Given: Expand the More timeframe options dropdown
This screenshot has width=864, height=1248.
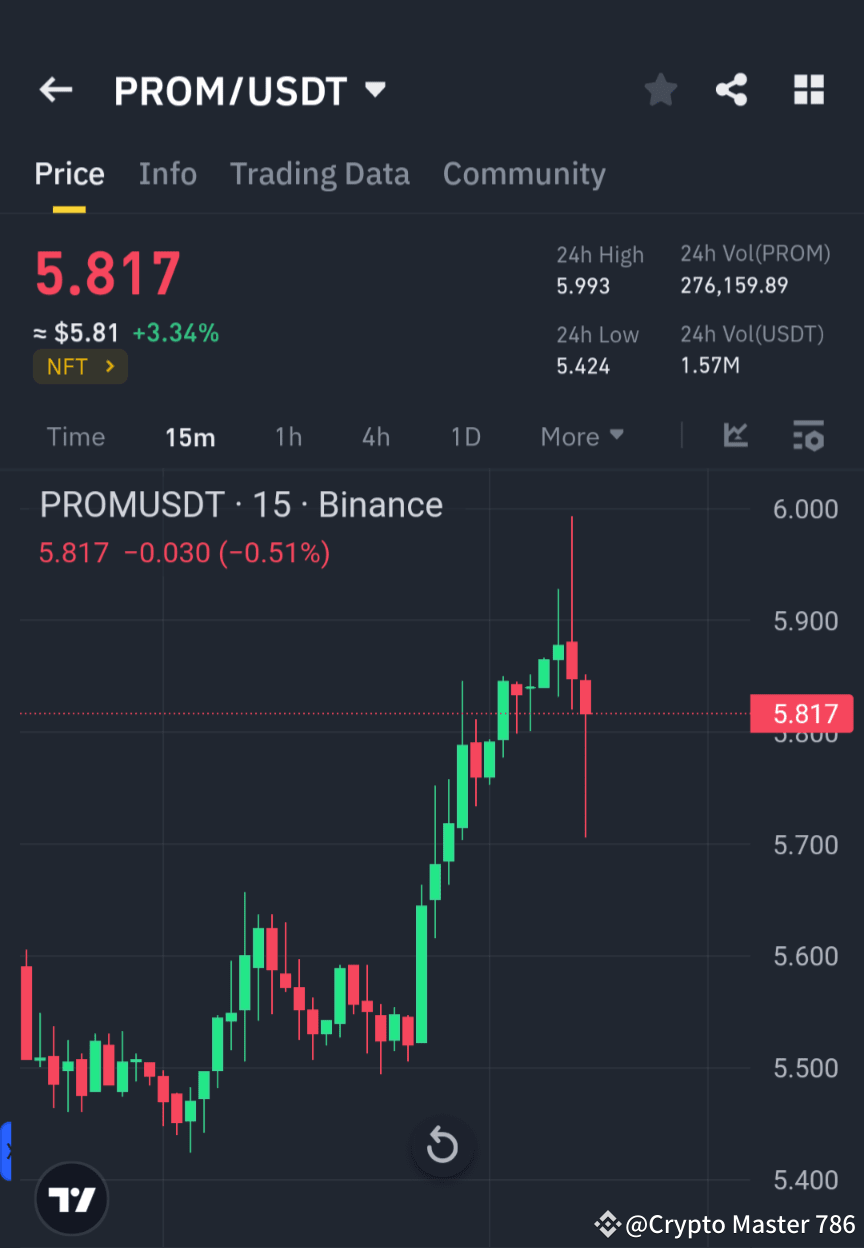Looking at the screenshot, I should pyautogui.click(x=581, y=436).
